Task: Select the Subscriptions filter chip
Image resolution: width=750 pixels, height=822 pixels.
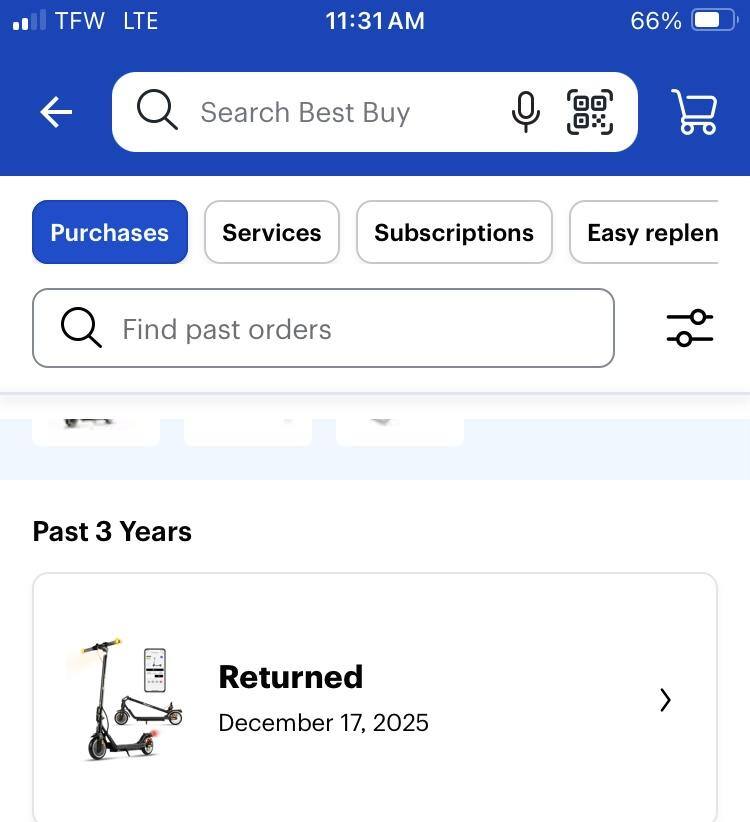Action: [x=453, y=232]
